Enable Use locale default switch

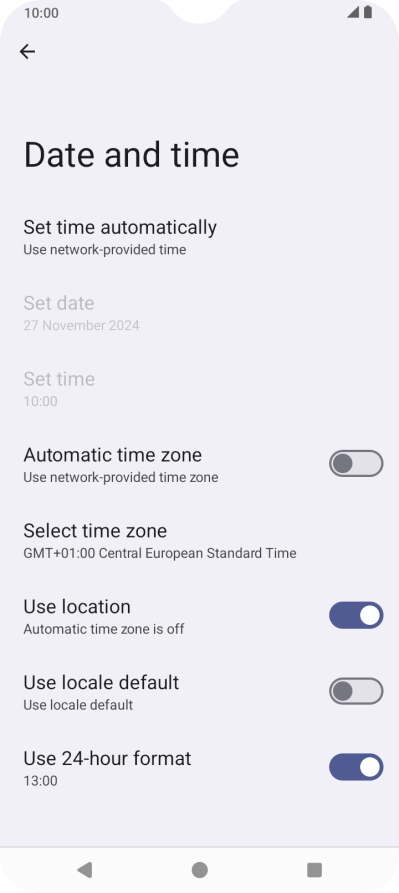[356, 691]
